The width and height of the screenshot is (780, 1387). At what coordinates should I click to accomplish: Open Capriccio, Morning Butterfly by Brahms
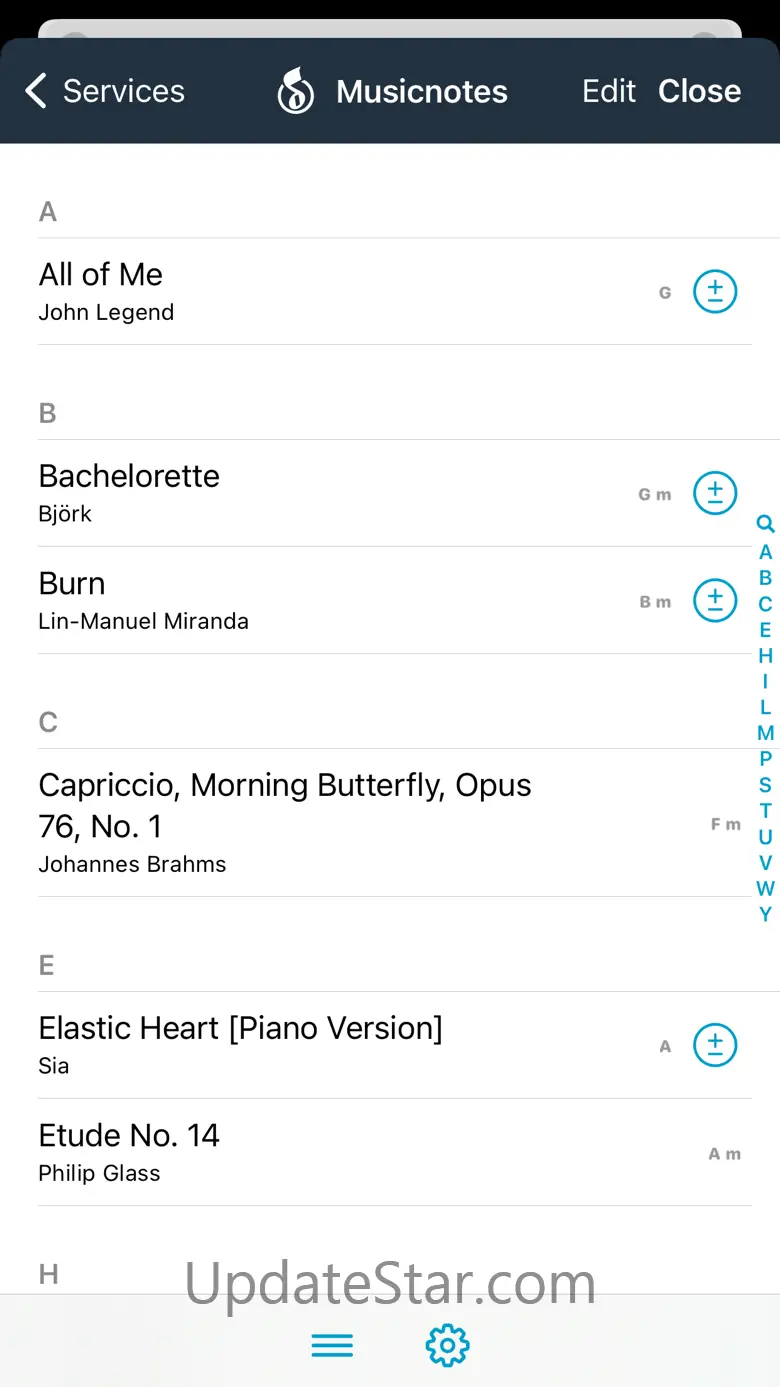(x=300, y=822)
